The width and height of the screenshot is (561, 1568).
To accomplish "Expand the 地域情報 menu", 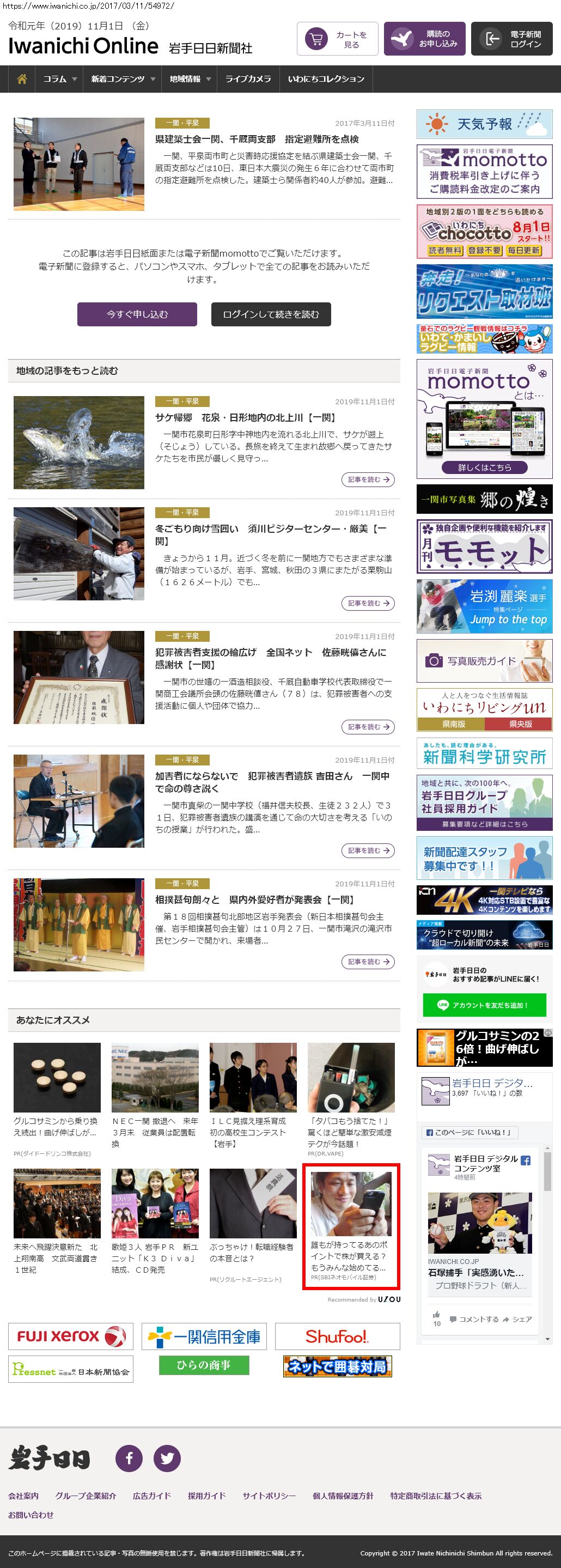I will [x=190, y=79].
